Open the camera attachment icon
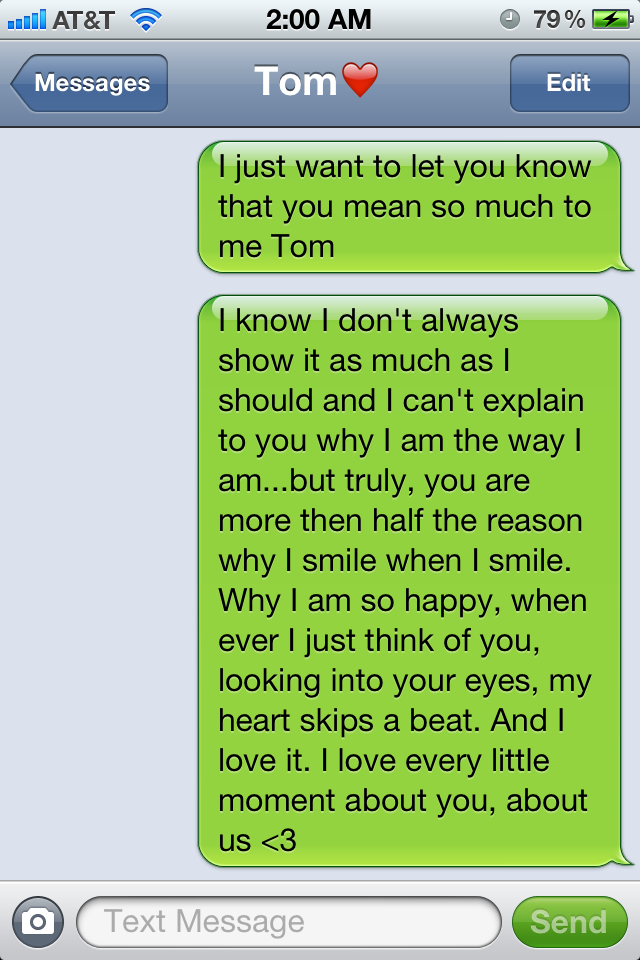The width and height of the screenshot is (640, 960). pos(37,921)
